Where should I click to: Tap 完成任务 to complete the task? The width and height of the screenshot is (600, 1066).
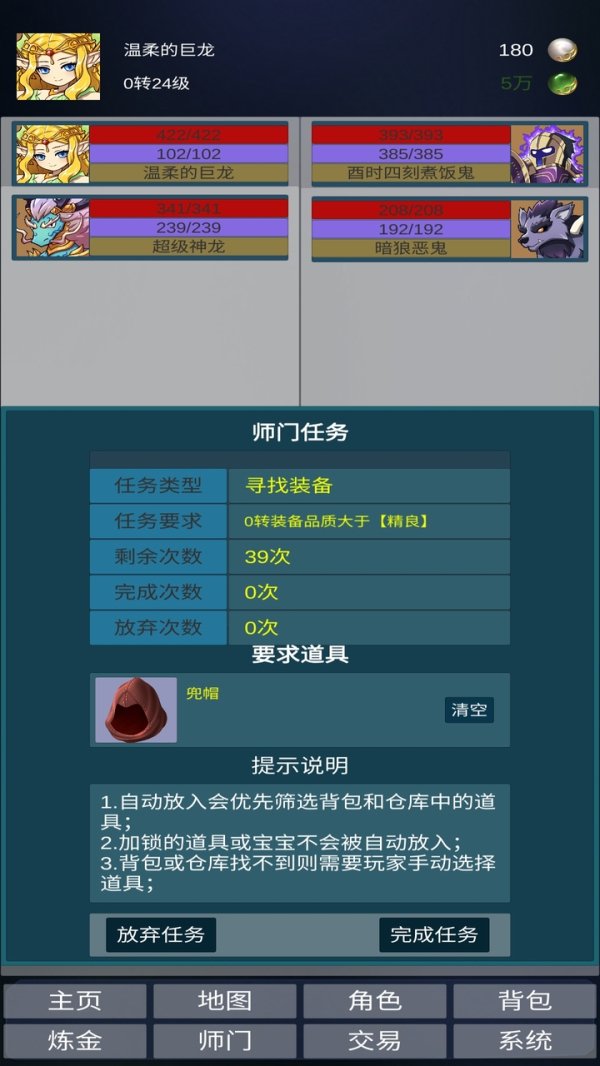[x=434, y=935]
